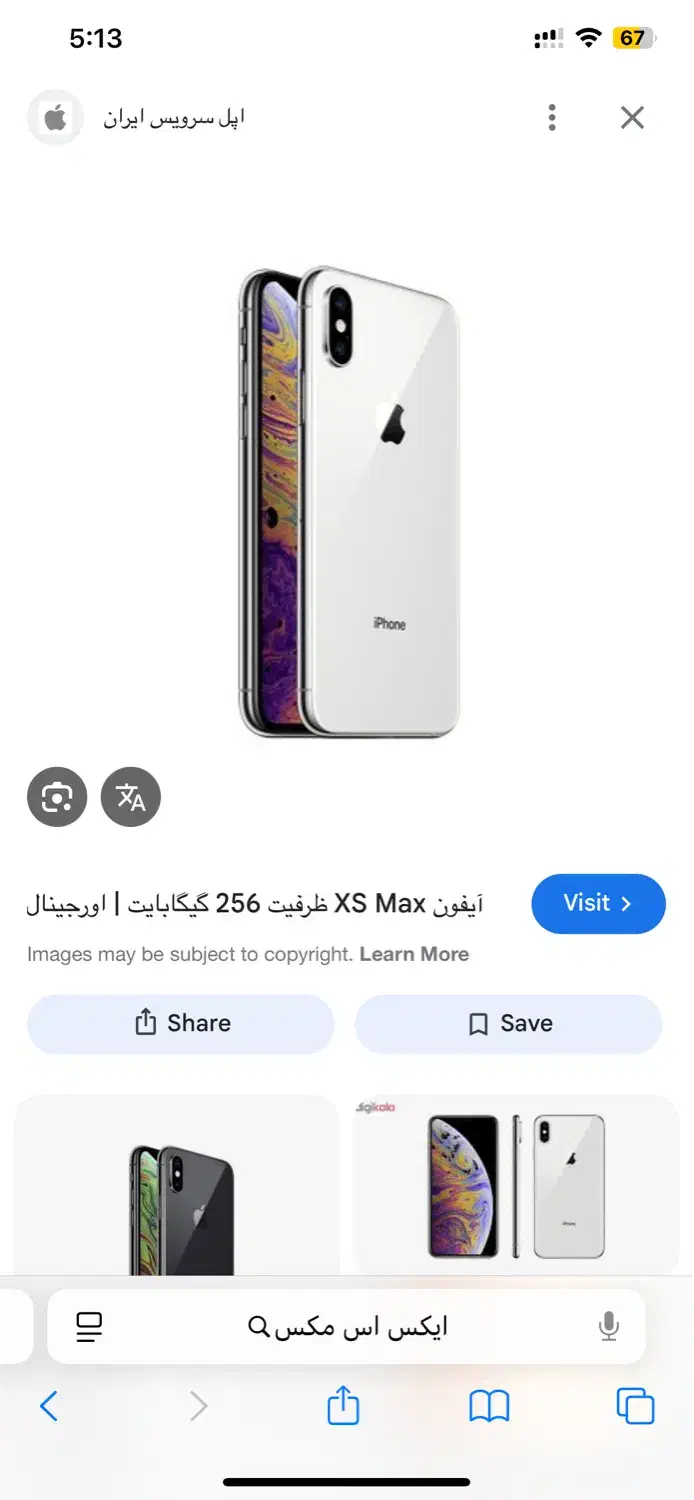The image size is (694, 1500).
Task: Open the Safari share sheet
Action: tap(343, 1405)
